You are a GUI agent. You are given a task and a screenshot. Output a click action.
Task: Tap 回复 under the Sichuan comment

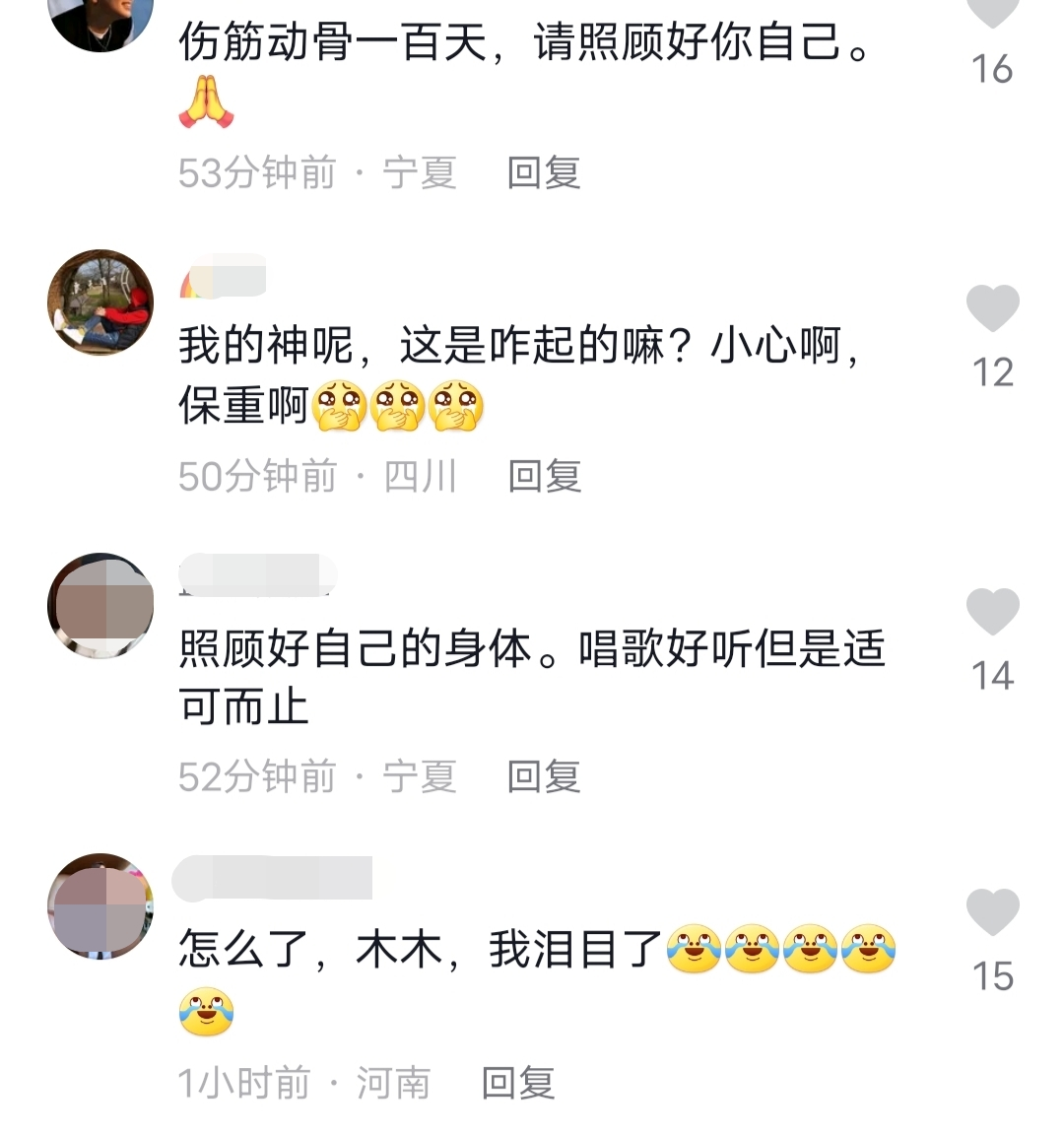(544, 476)
